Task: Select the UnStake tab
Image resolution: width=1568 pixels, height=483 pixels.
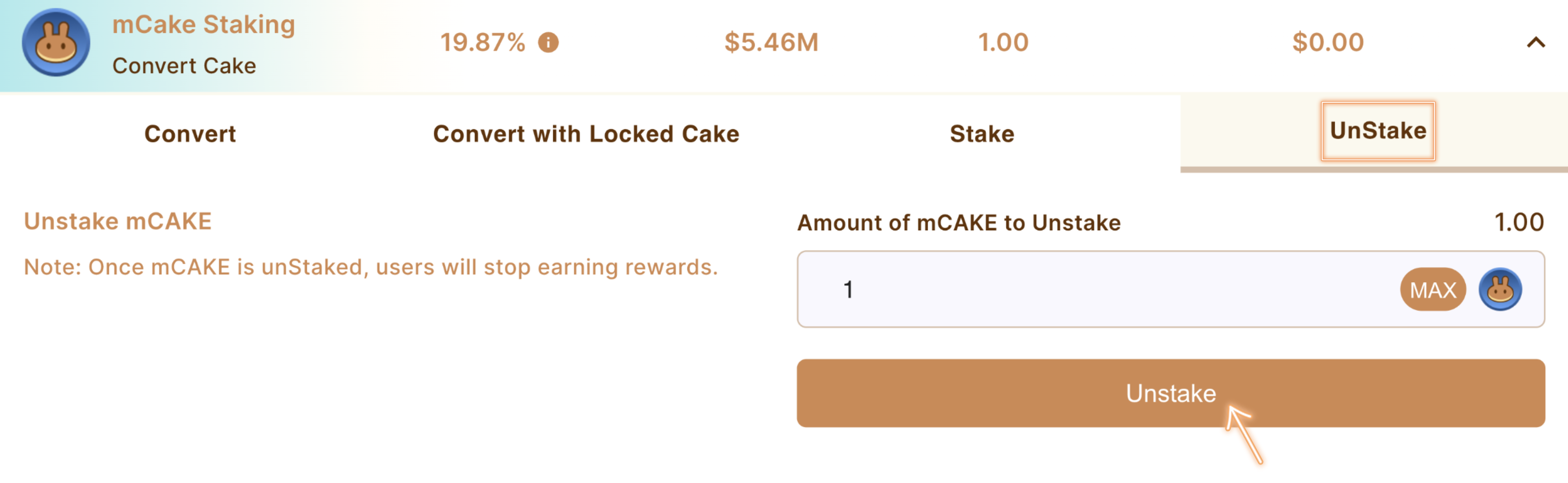Action: click(1378, 131)
